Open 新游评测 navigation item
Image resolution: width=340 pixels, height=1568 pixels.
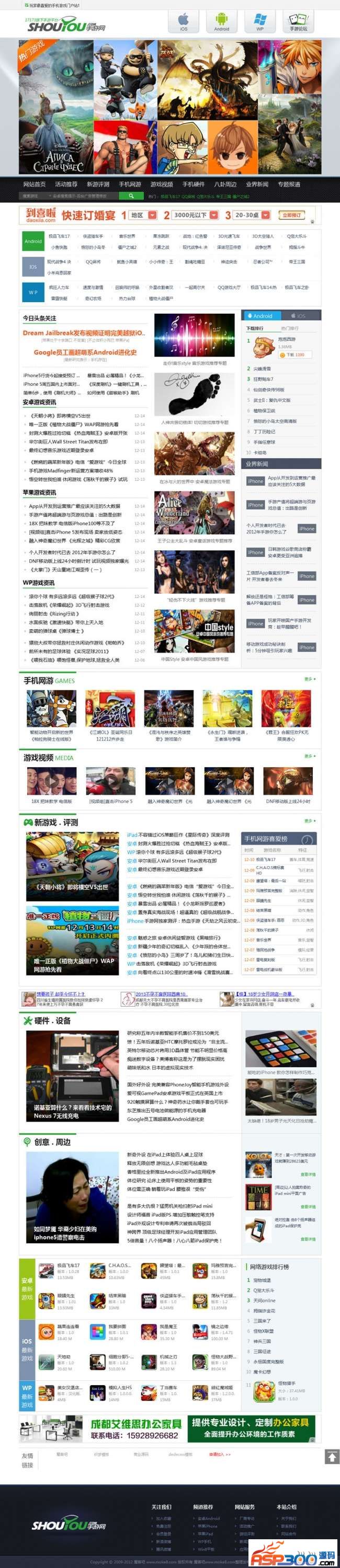pos(97,185)
